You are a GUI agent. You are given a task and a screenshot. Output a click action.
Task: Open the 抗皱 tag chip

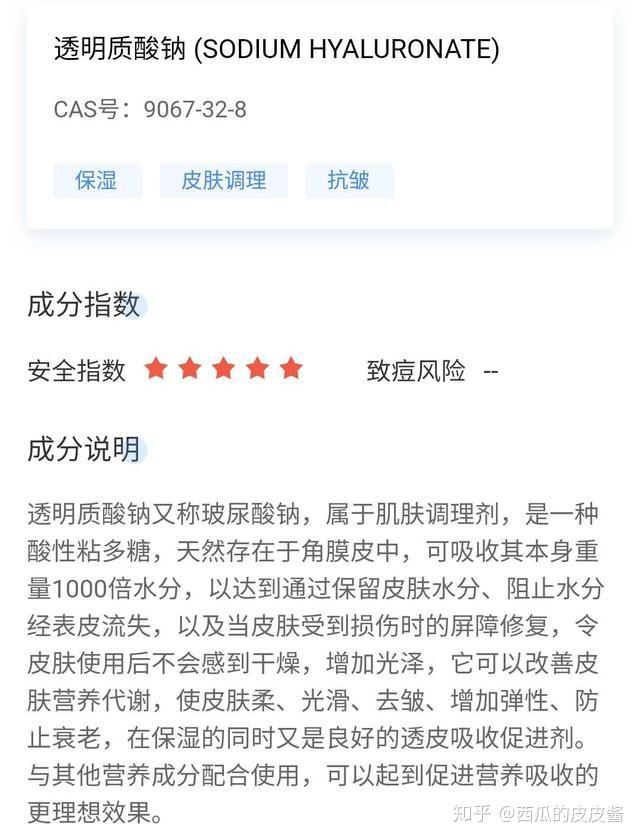tap(349, 181)
